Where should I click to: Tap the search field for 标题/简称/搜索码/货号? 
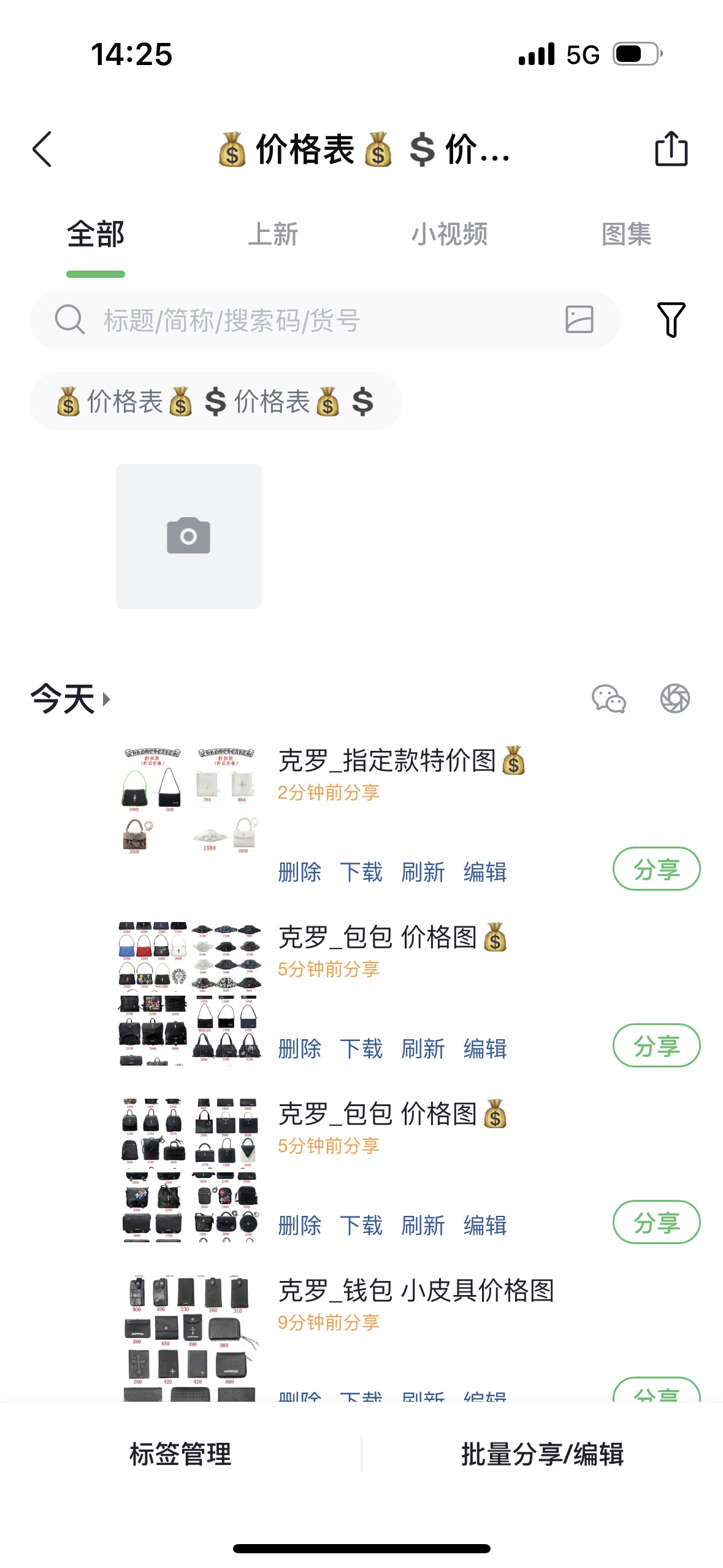click(x=307, y=320)
